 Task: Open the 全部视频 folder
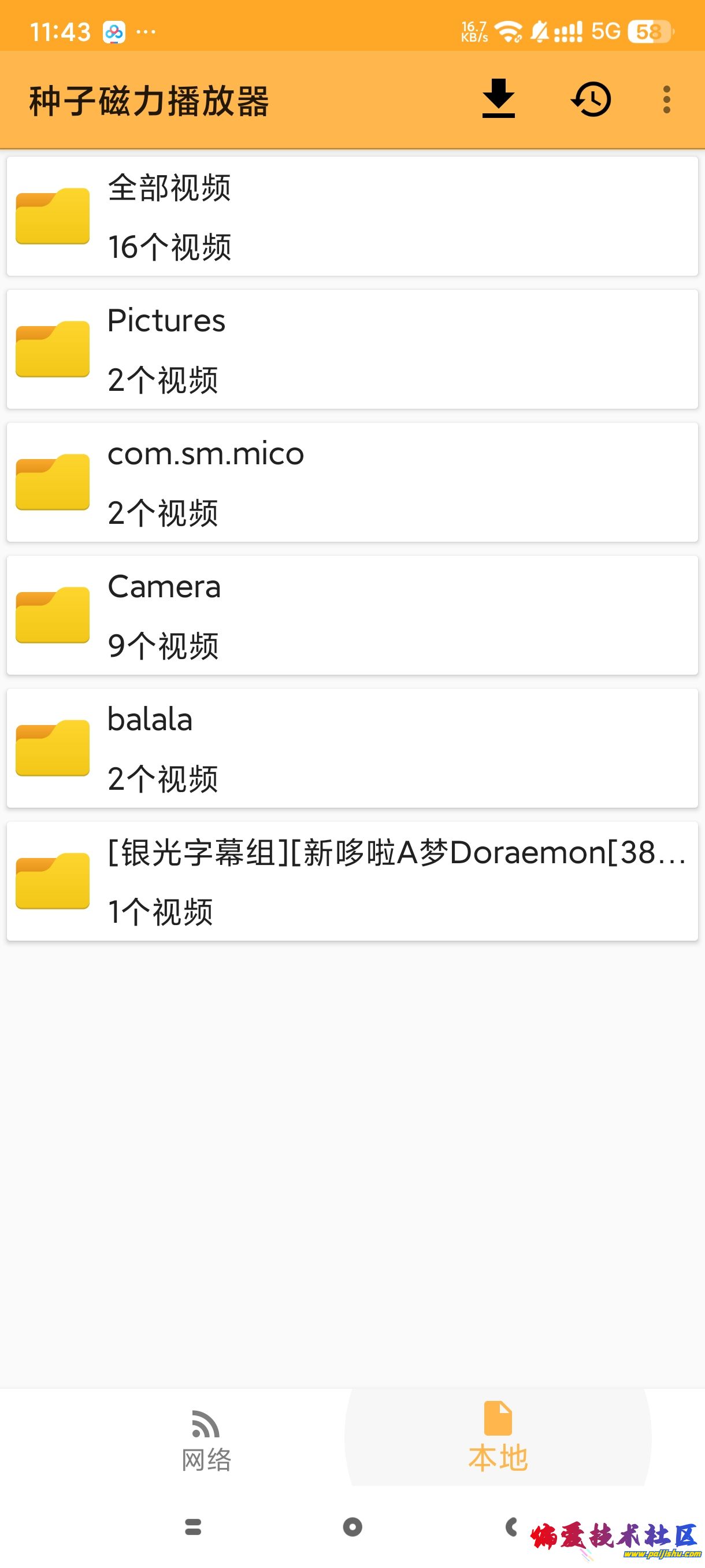352,217
